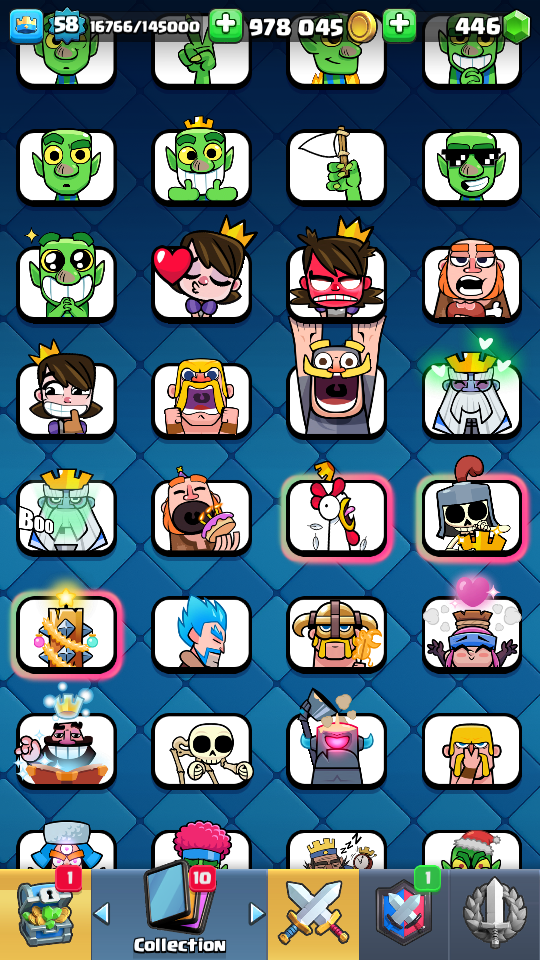Viewport: 540px width, 960px height.
Task: Select the skull skeleton emote
Action: [x=201, y=751]
